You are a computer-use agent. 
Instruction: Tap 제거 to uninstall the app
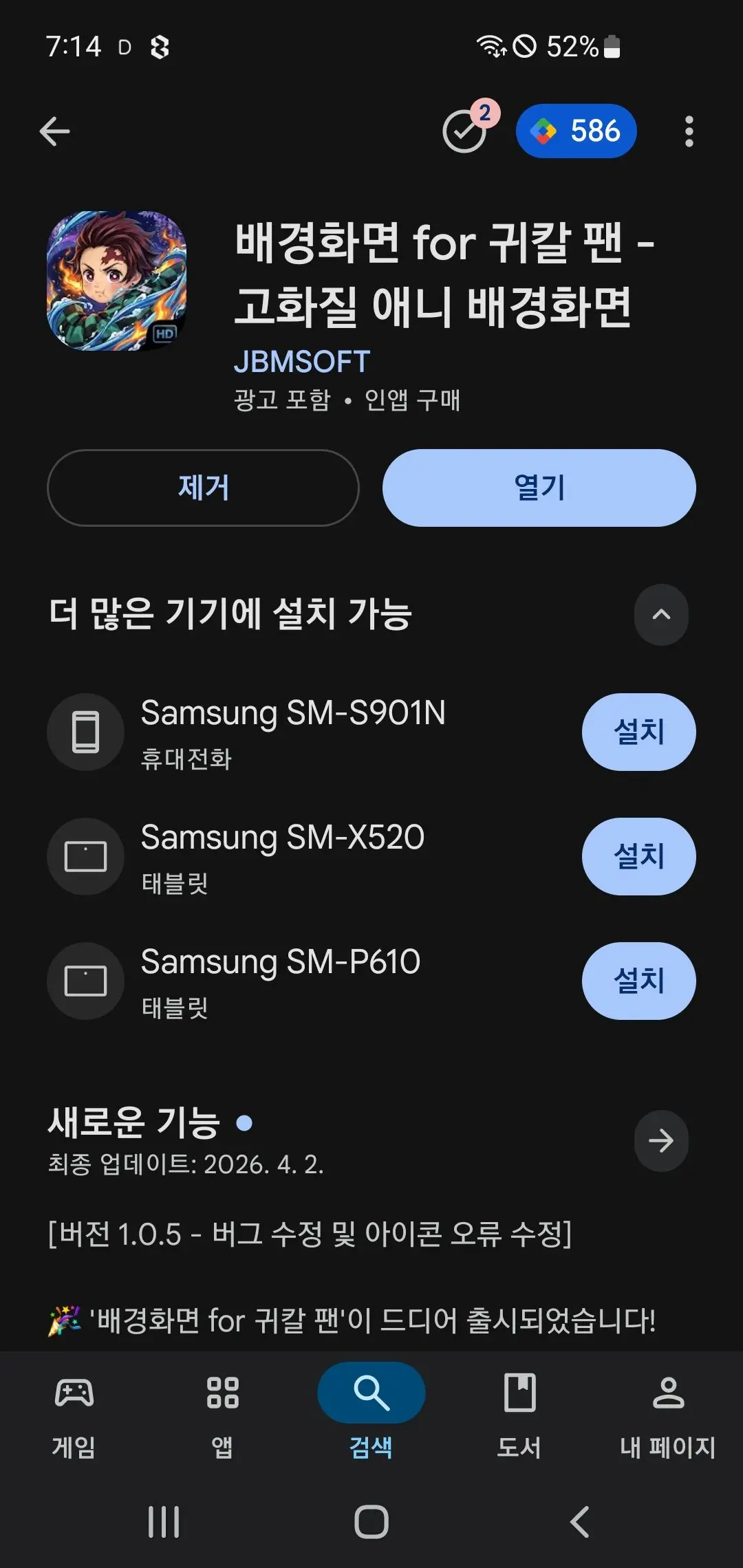(203, 488)
